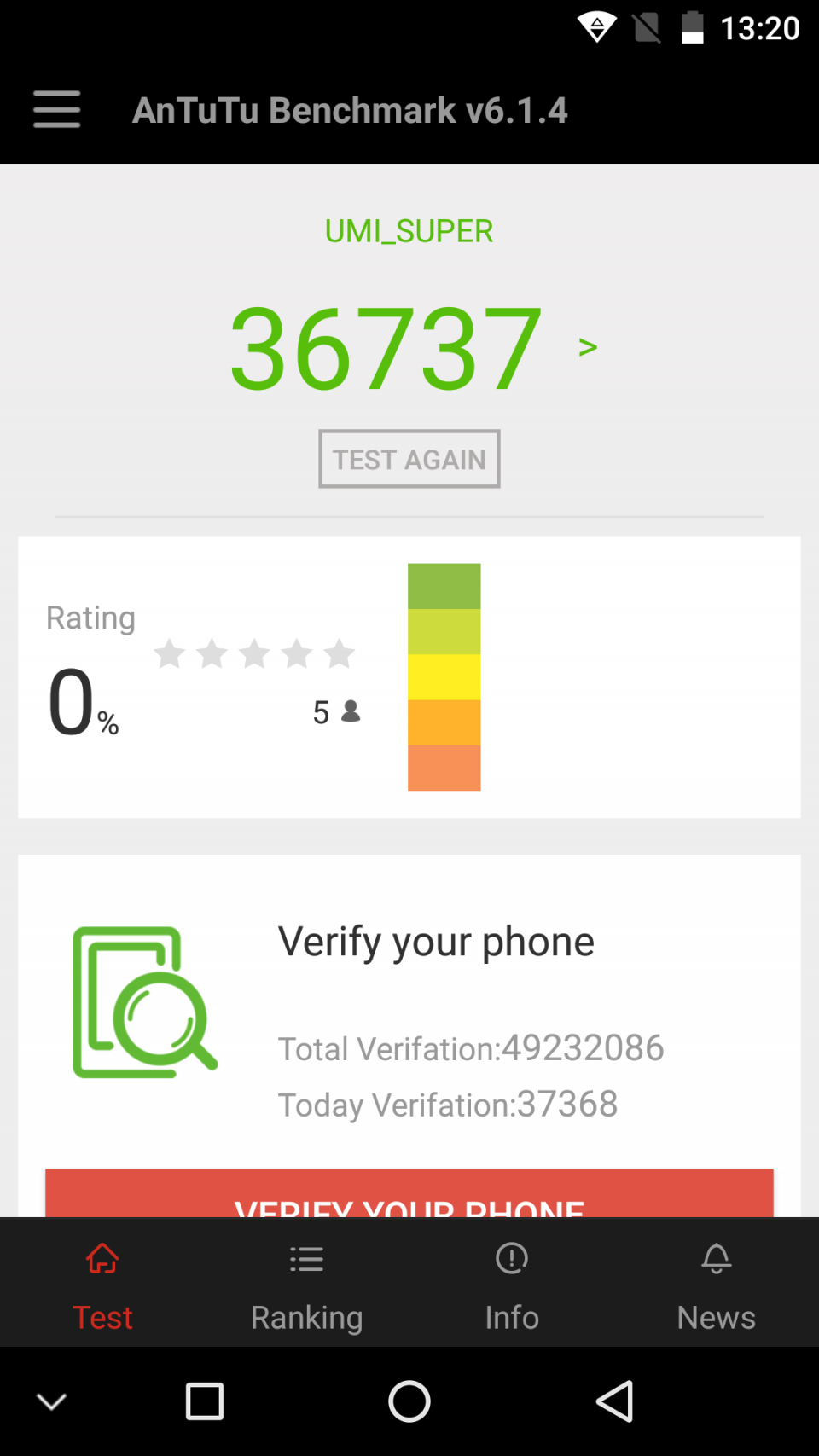This screenshot has width=819, height=1456.
Task: Tap the benchmark score 36737
Action: point(385,345)
